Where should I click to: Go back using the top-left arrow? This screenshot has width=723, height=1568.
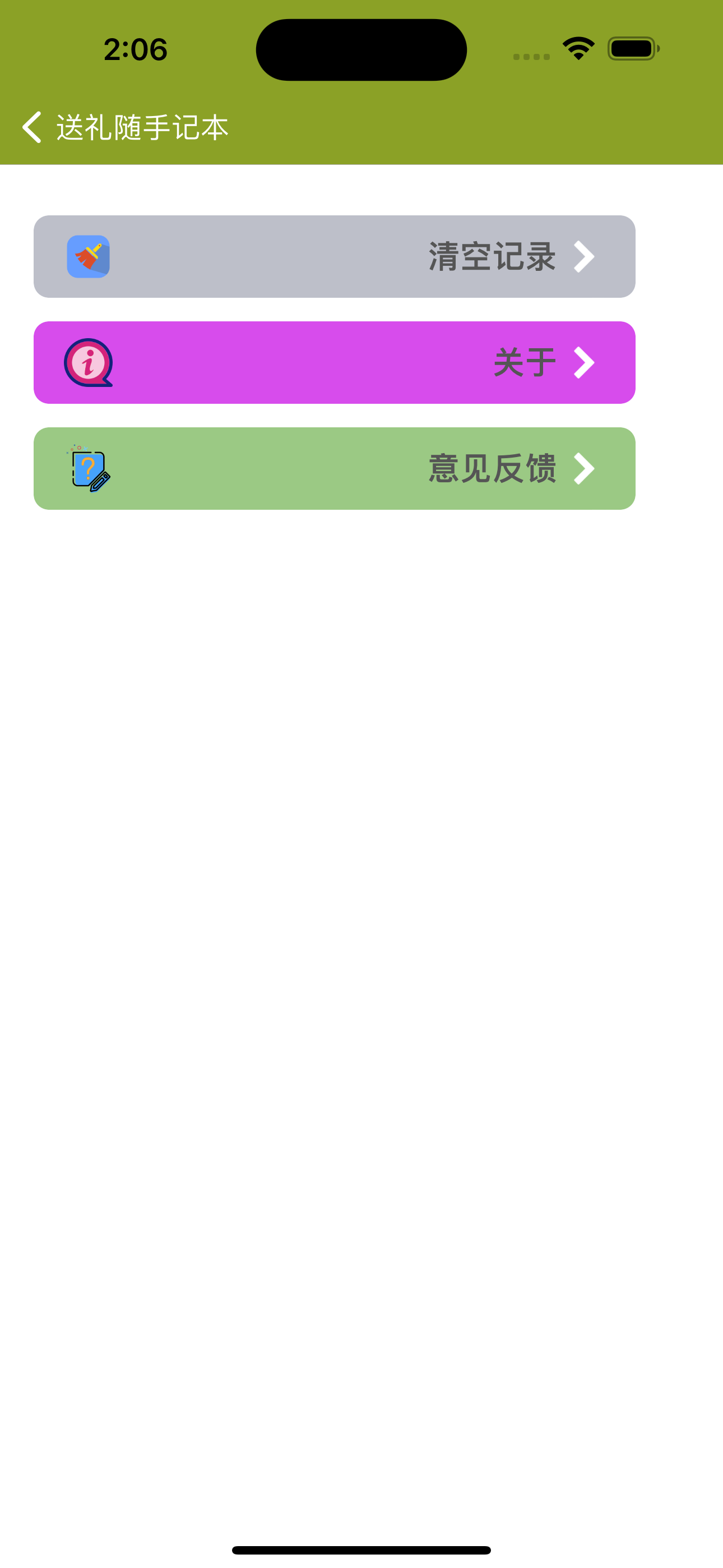[31, 127]
